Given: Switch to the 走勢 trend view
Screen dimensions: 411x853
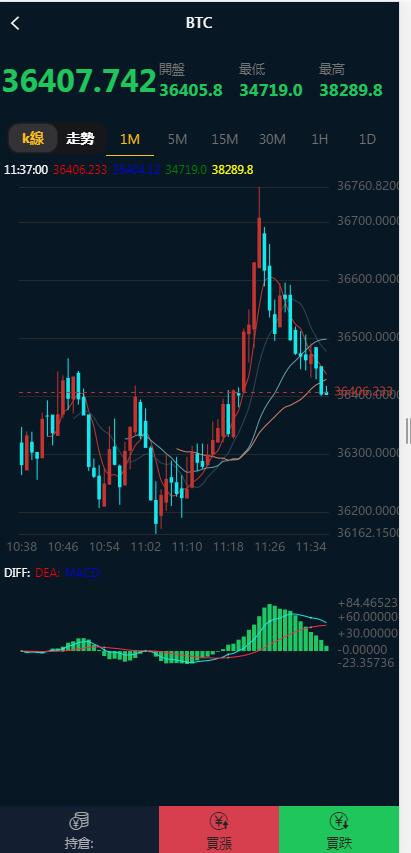Looking at the screenshot, I should (80, 139).
